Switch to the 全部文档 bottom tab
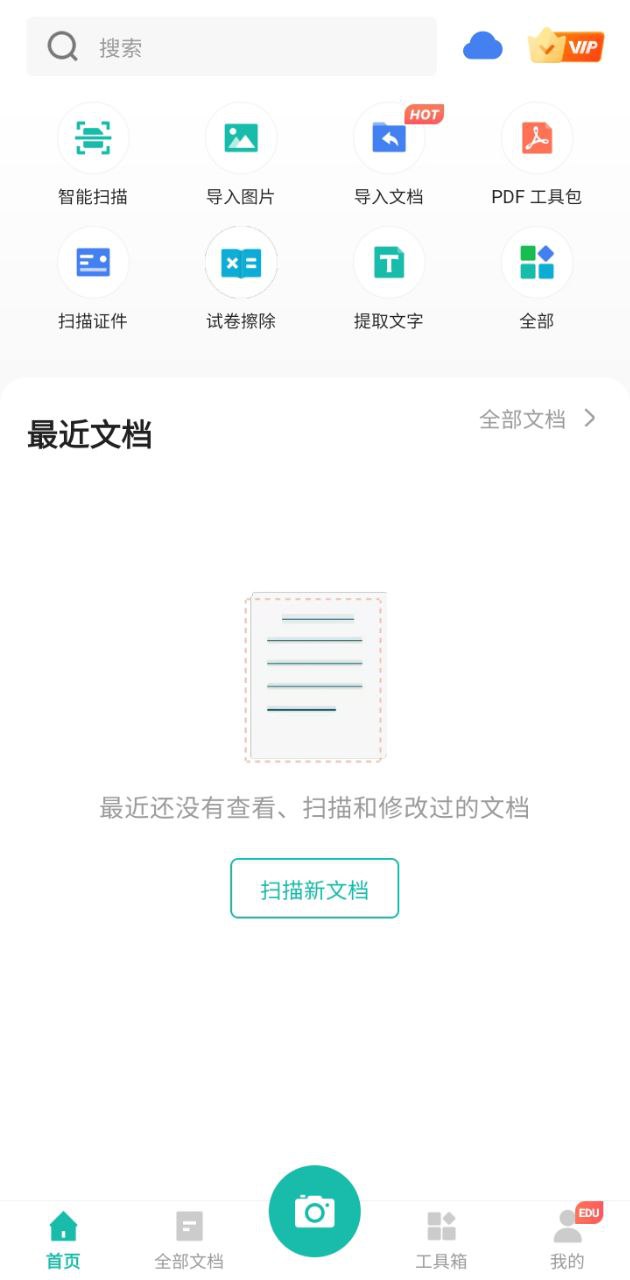Viewport: 630px width, 1280px height. (x=189, y=1239)
